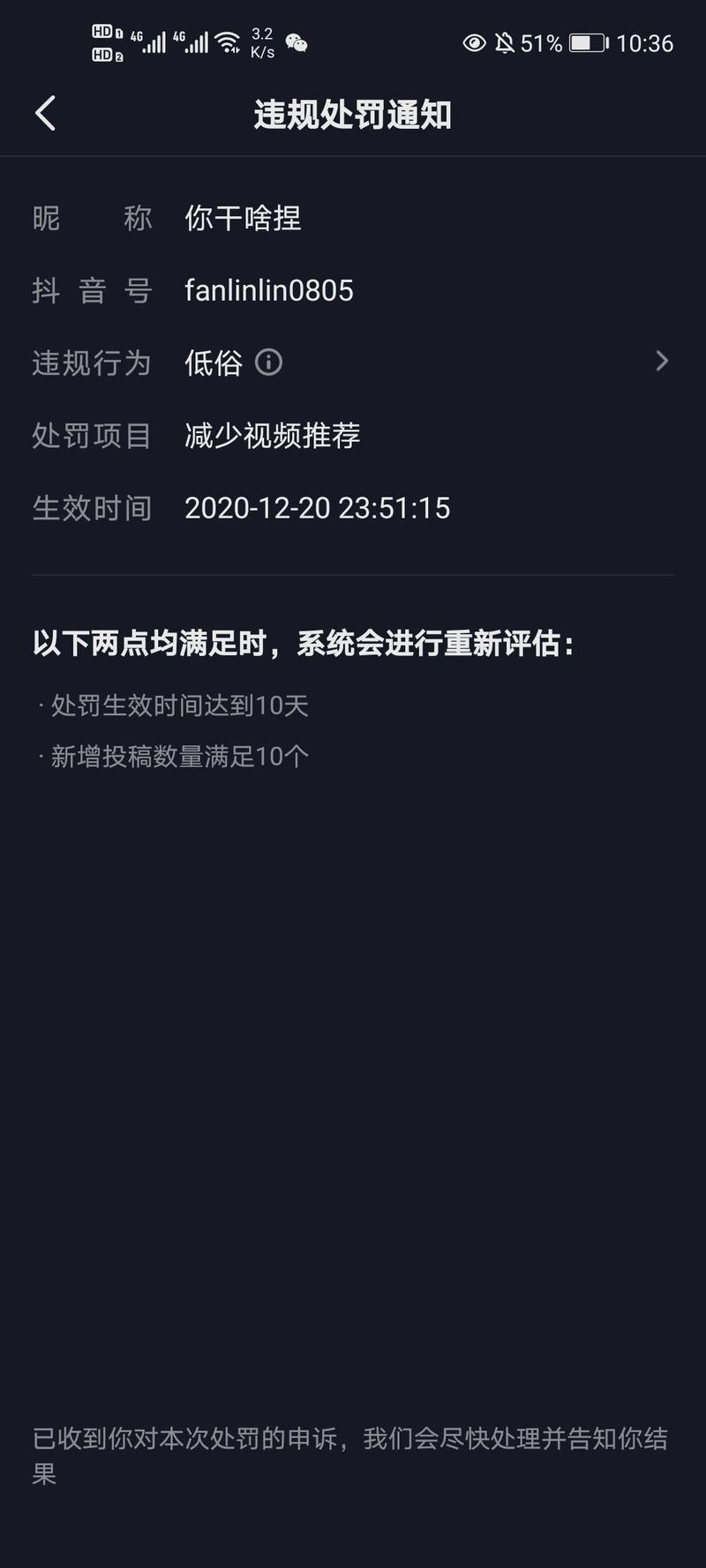
Task: Tap the back arrow to exit the notice
Action: tap(46, 115)
